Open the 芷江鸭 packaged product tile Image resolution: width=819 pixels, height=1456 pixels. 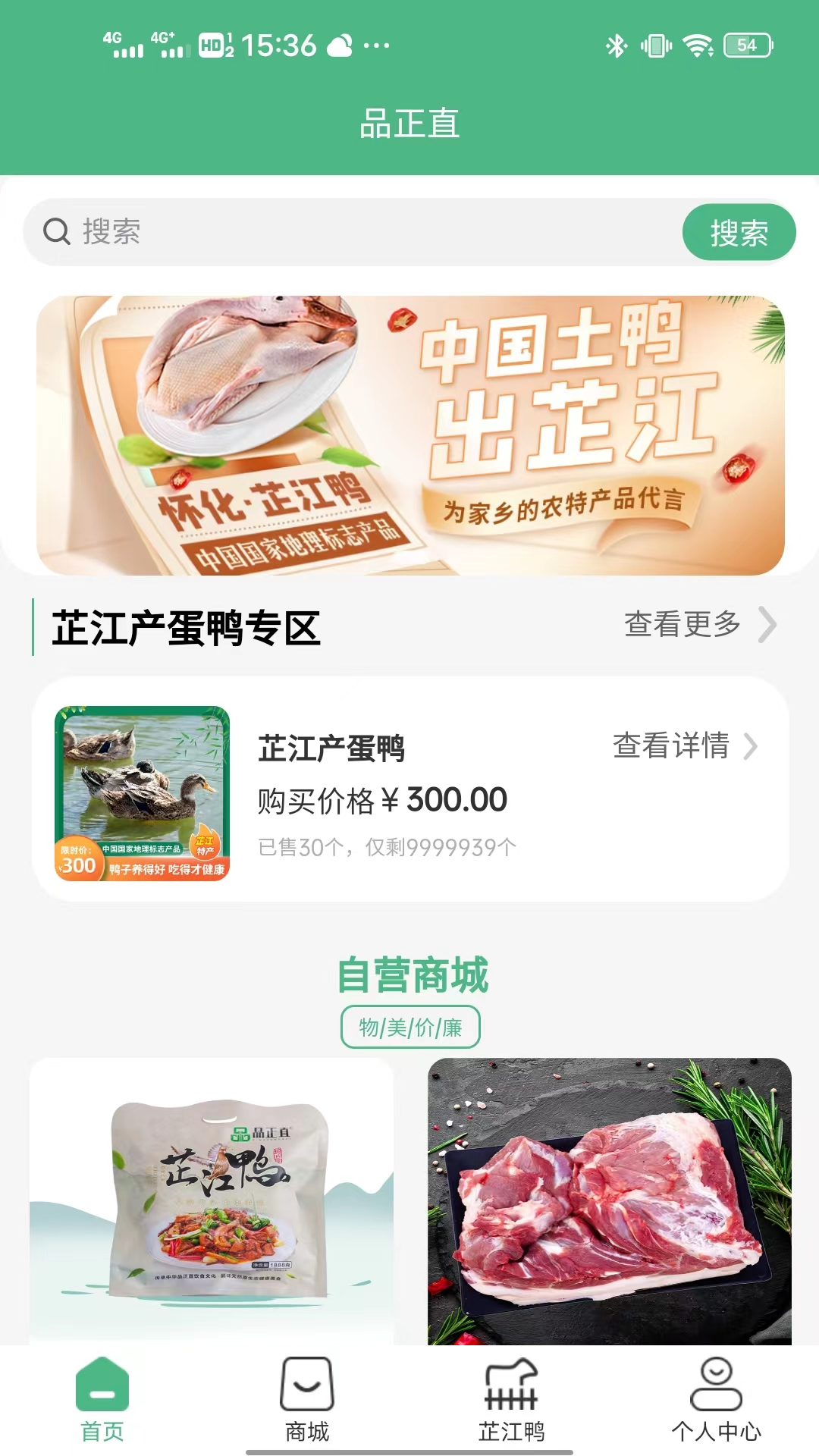click(212, 1200)
